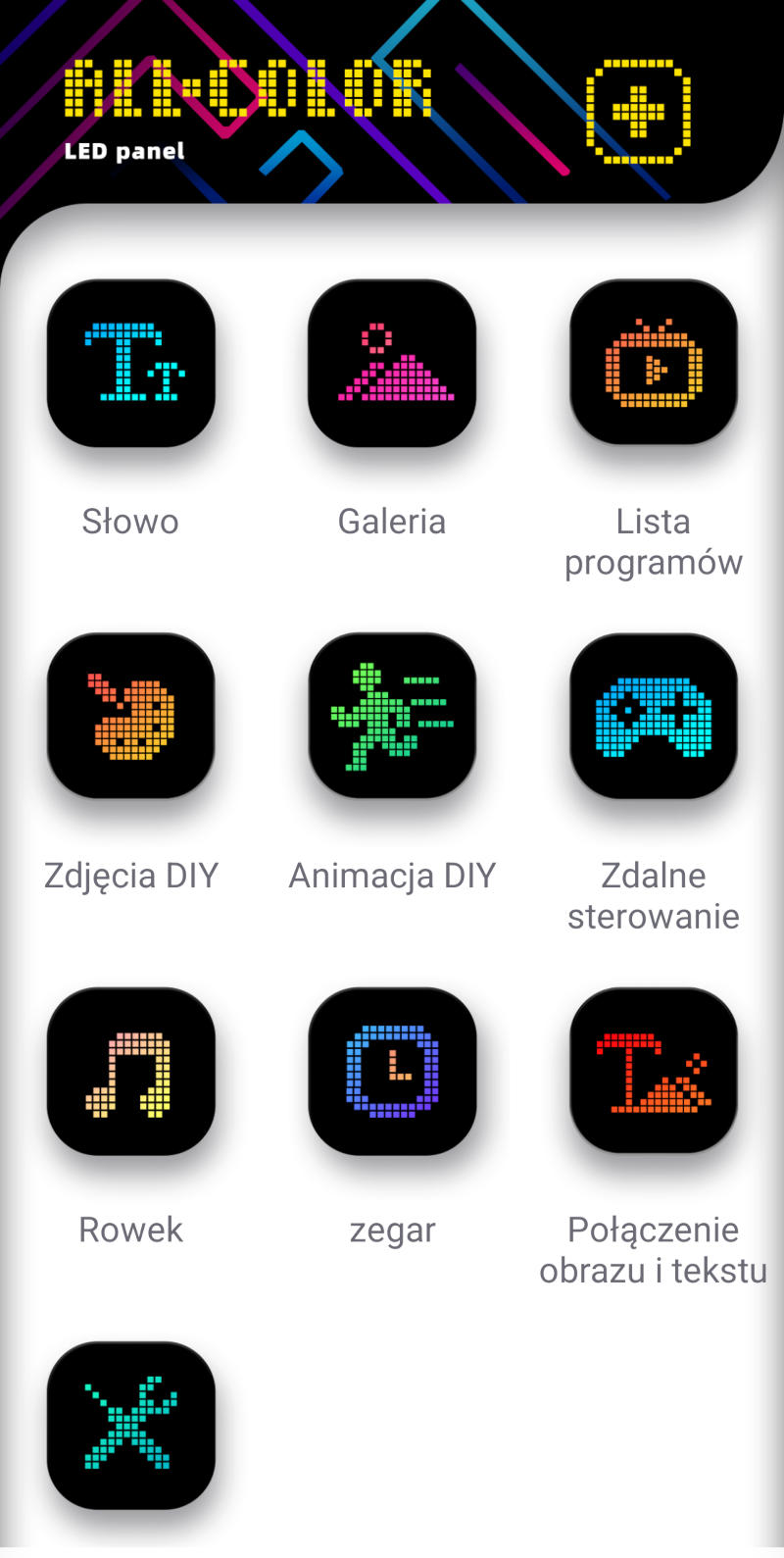This screenshot has height=1558, width=784.
Task: Open Animacja DIY
Action: [x=392, y=717]
